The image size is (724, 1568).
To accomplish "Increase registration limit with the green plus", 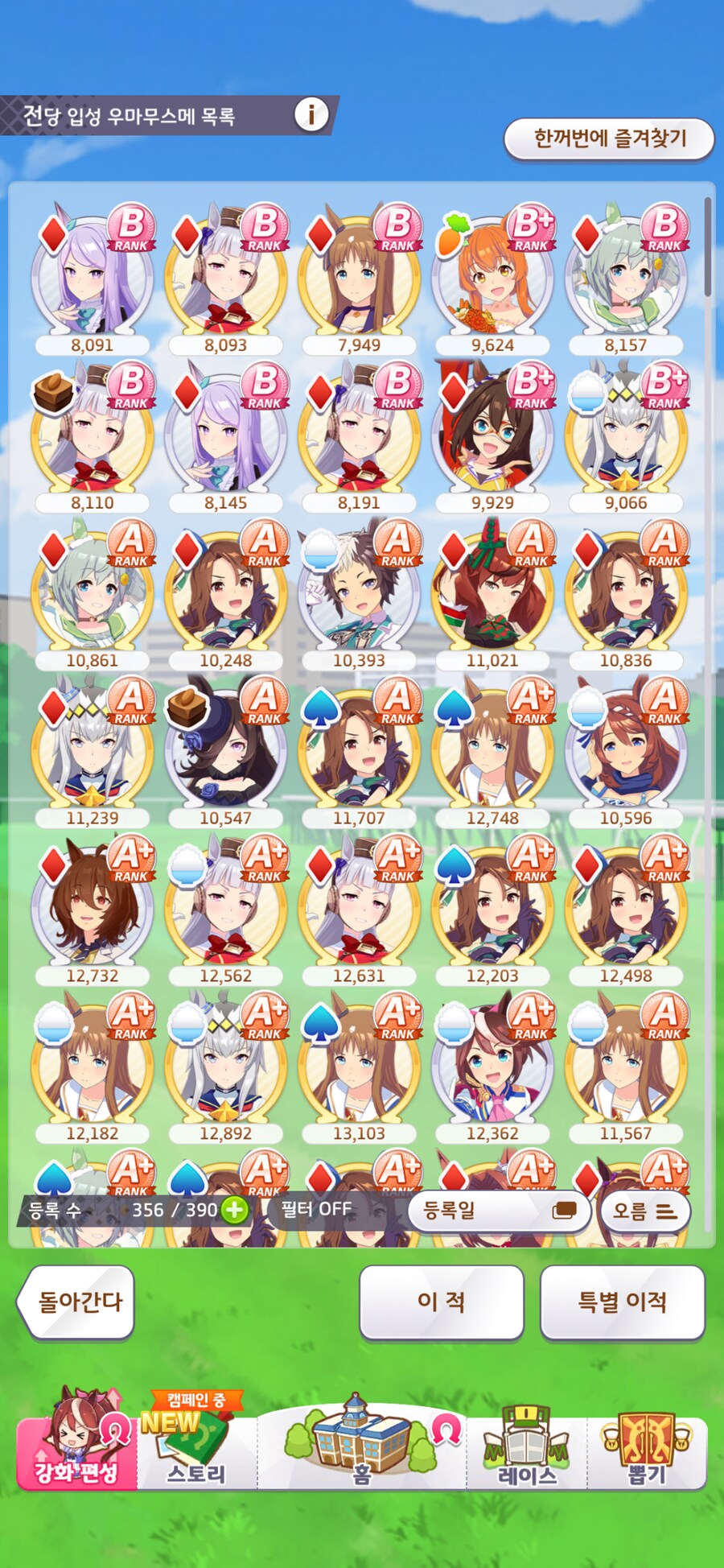I will 235,1210.
